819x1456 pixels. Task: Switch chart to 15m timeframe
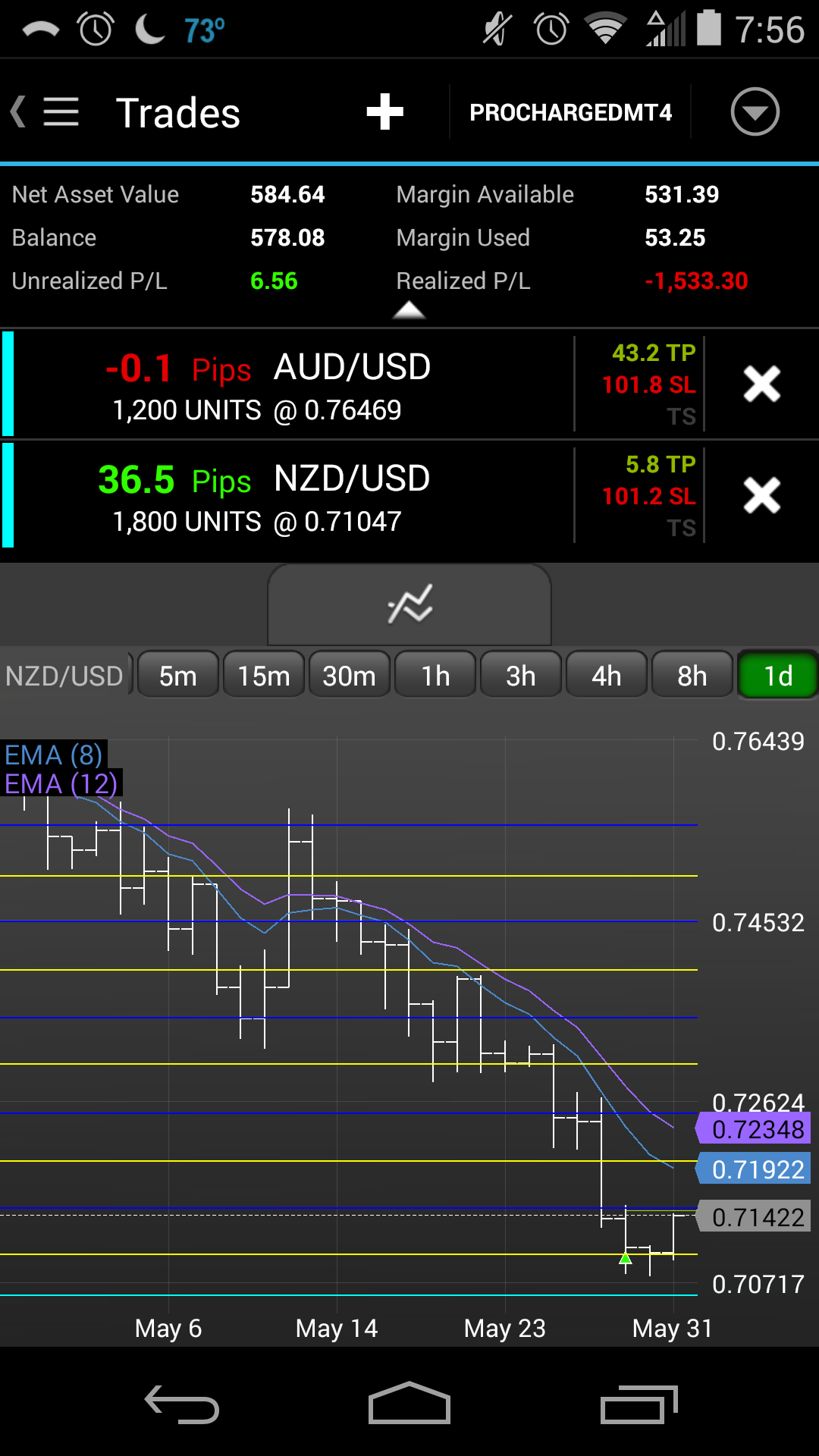click(x=263, y=675)
